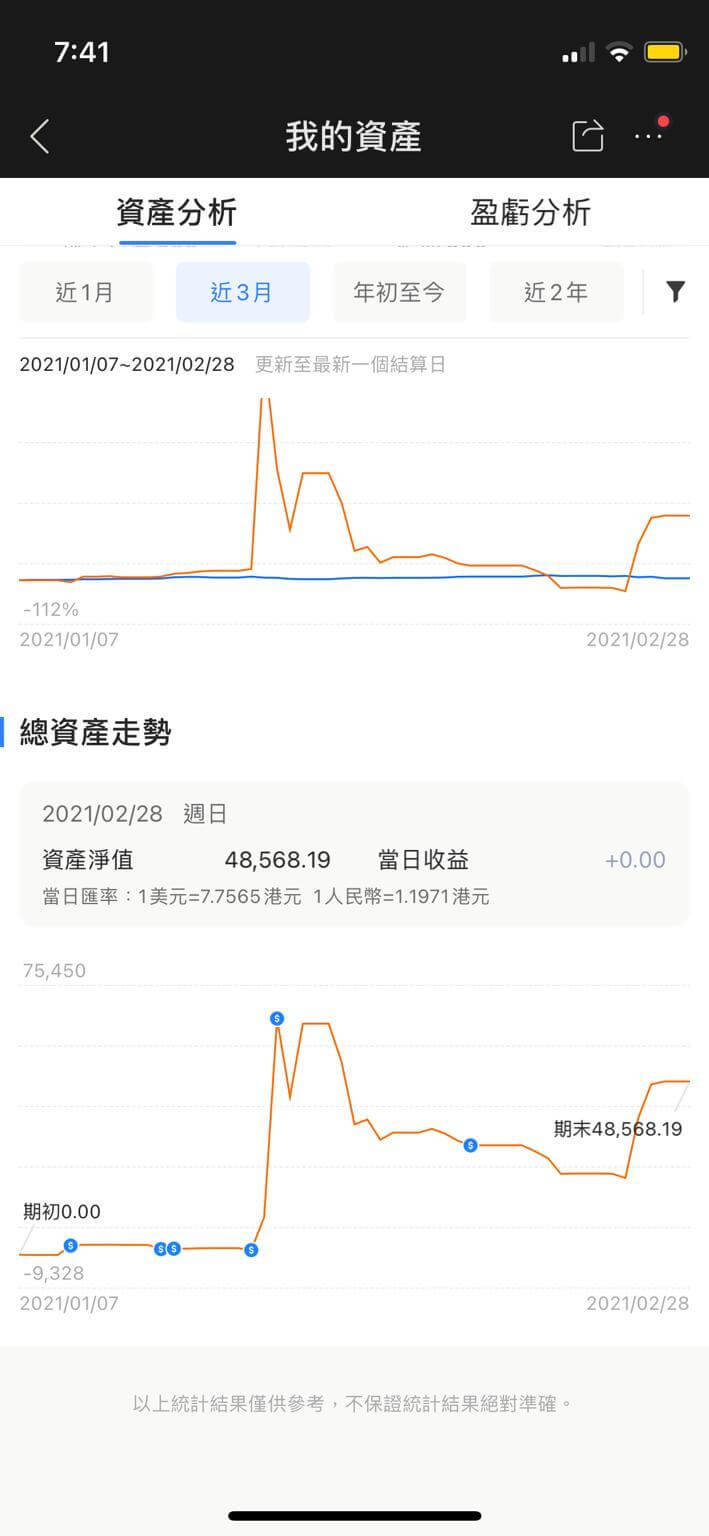Choose the 年初至今 range chip
This screenshot has width=709, height=1536.
pyautogui.click(x=400, y=292)
